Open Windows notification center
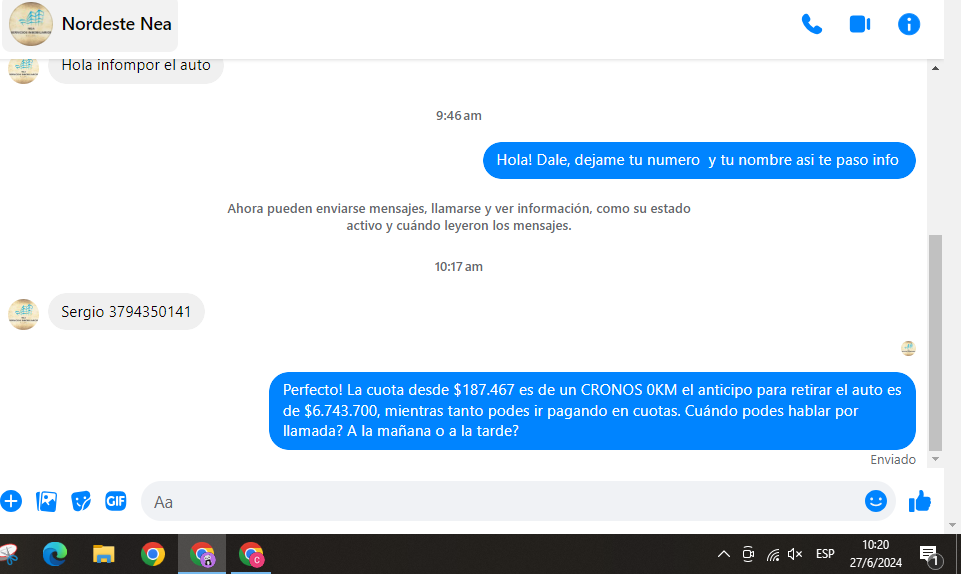This screenshot has height=574, width=961. point(929,554)
